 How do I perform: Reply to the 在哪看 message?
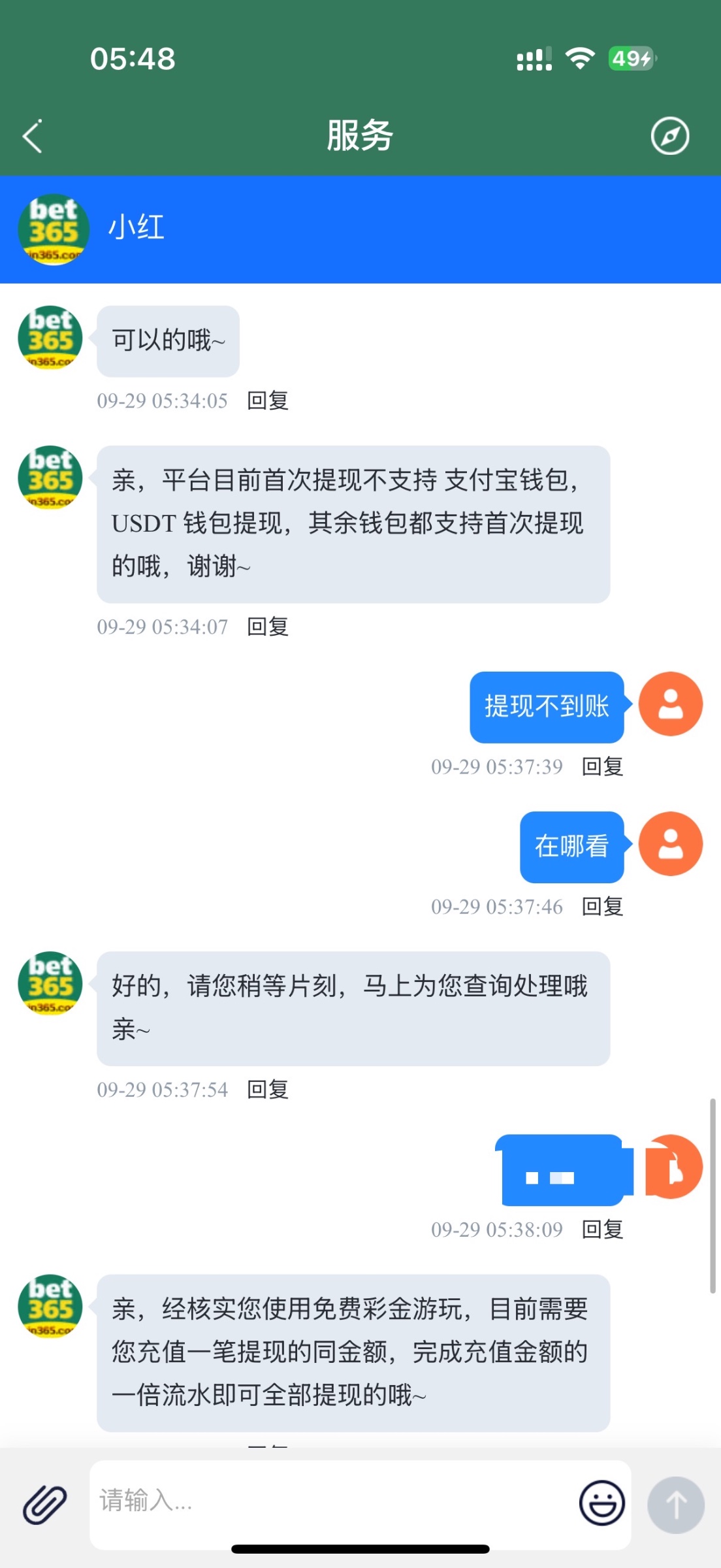(x=602, y=906)
